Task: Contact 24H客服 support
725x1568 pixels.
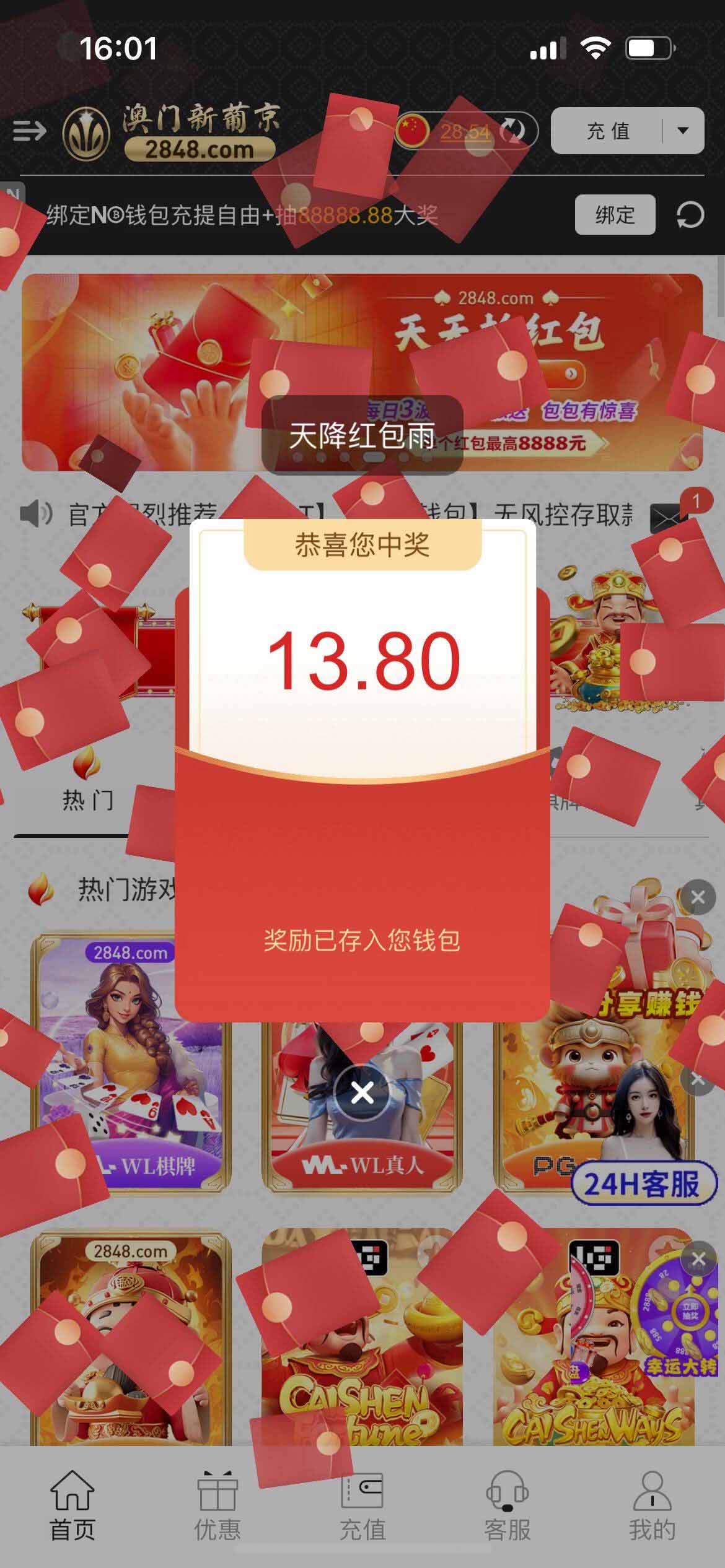Action: 643,1183
